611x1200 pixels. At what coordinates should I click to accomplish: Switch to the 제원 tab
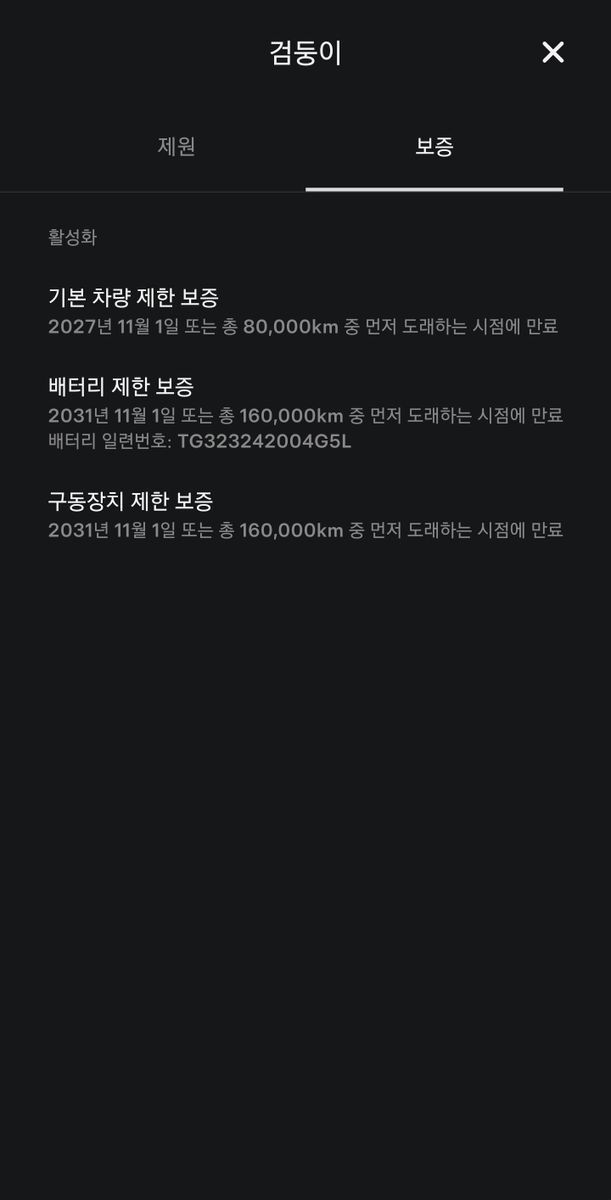[177, 147]
